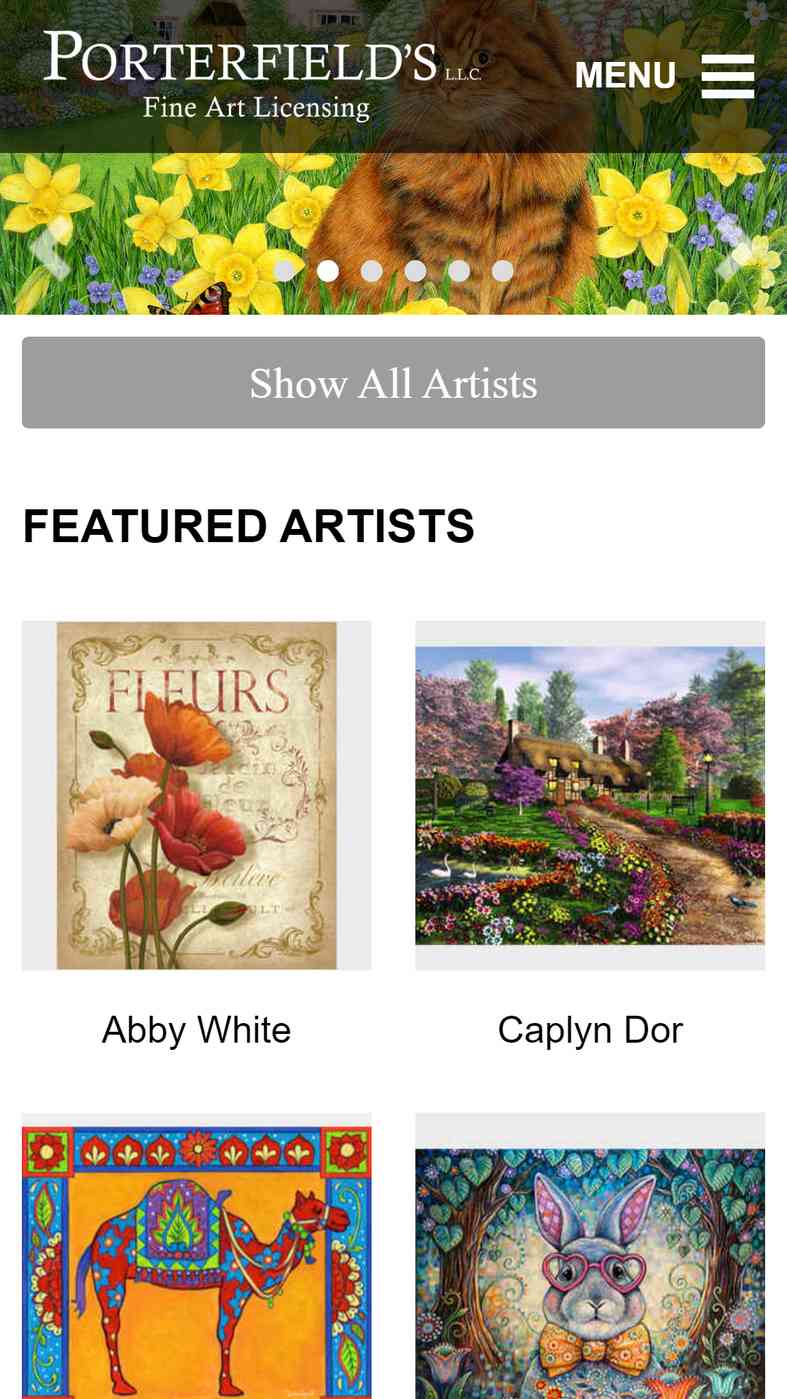Jump to the first carousel dot

(x=284, y=271)
